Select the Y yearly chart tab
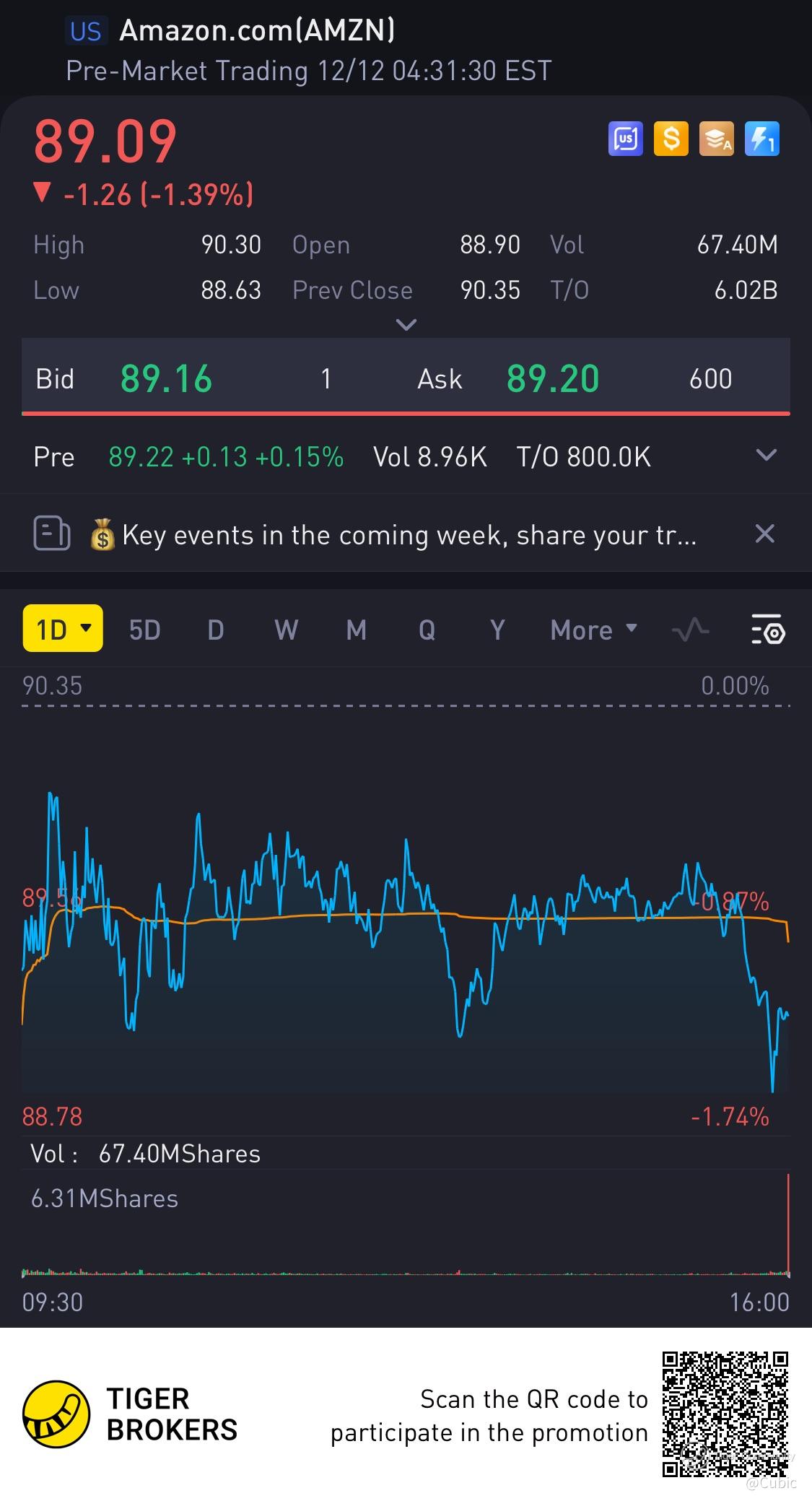 point(497,630)
